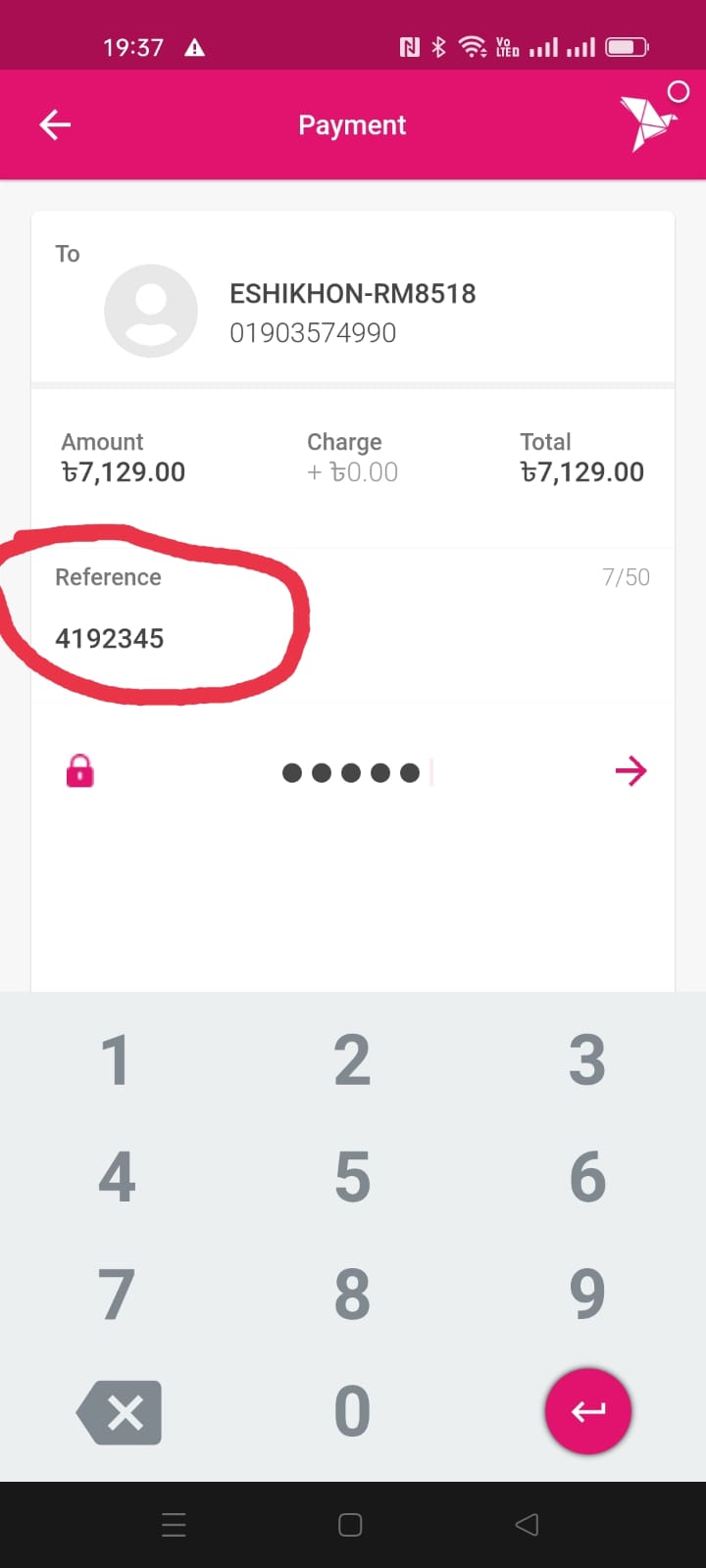Screen dimensions: 706x1568
Task: Enter digit 2 on the keypad
Action: 352,1059
